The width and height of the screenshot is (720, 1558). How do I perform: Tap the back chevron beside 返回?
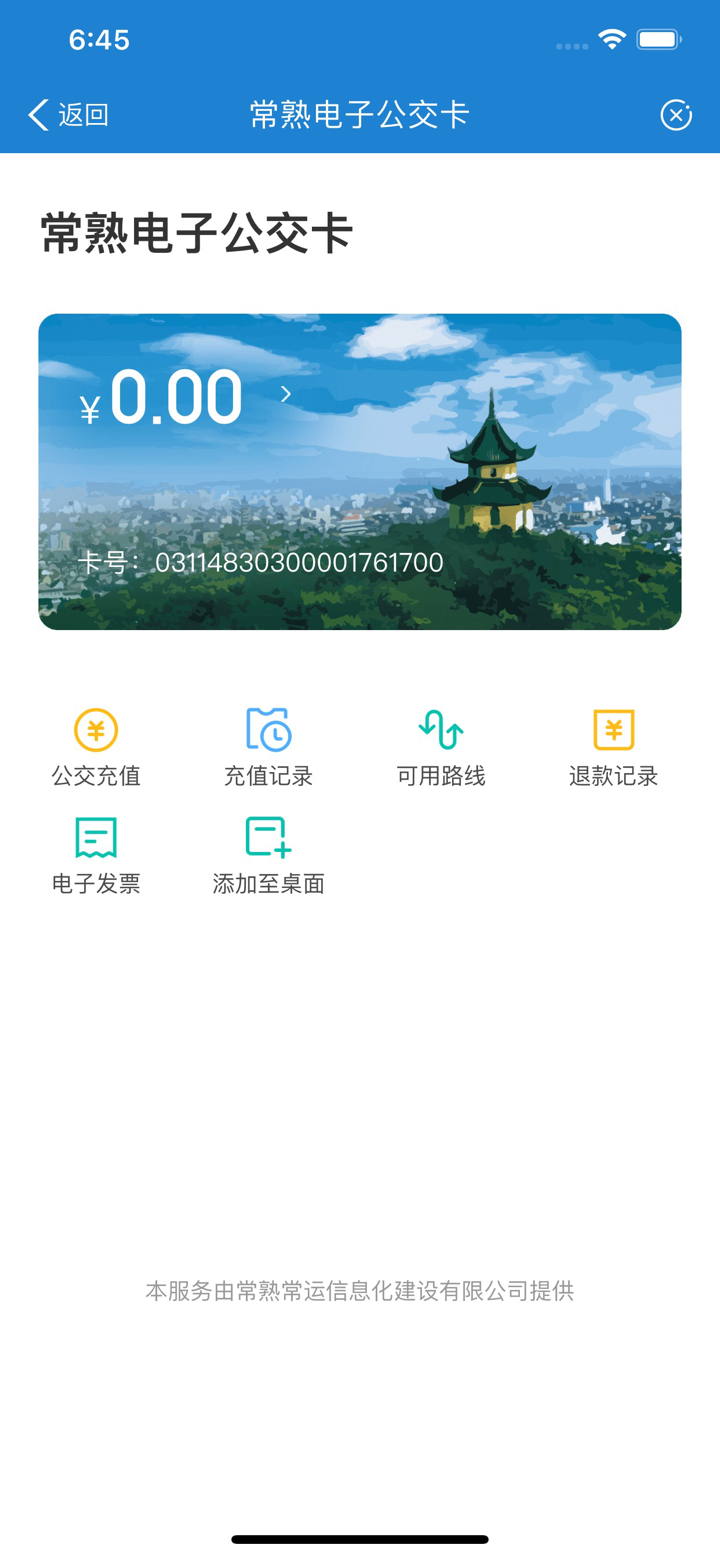37,115
